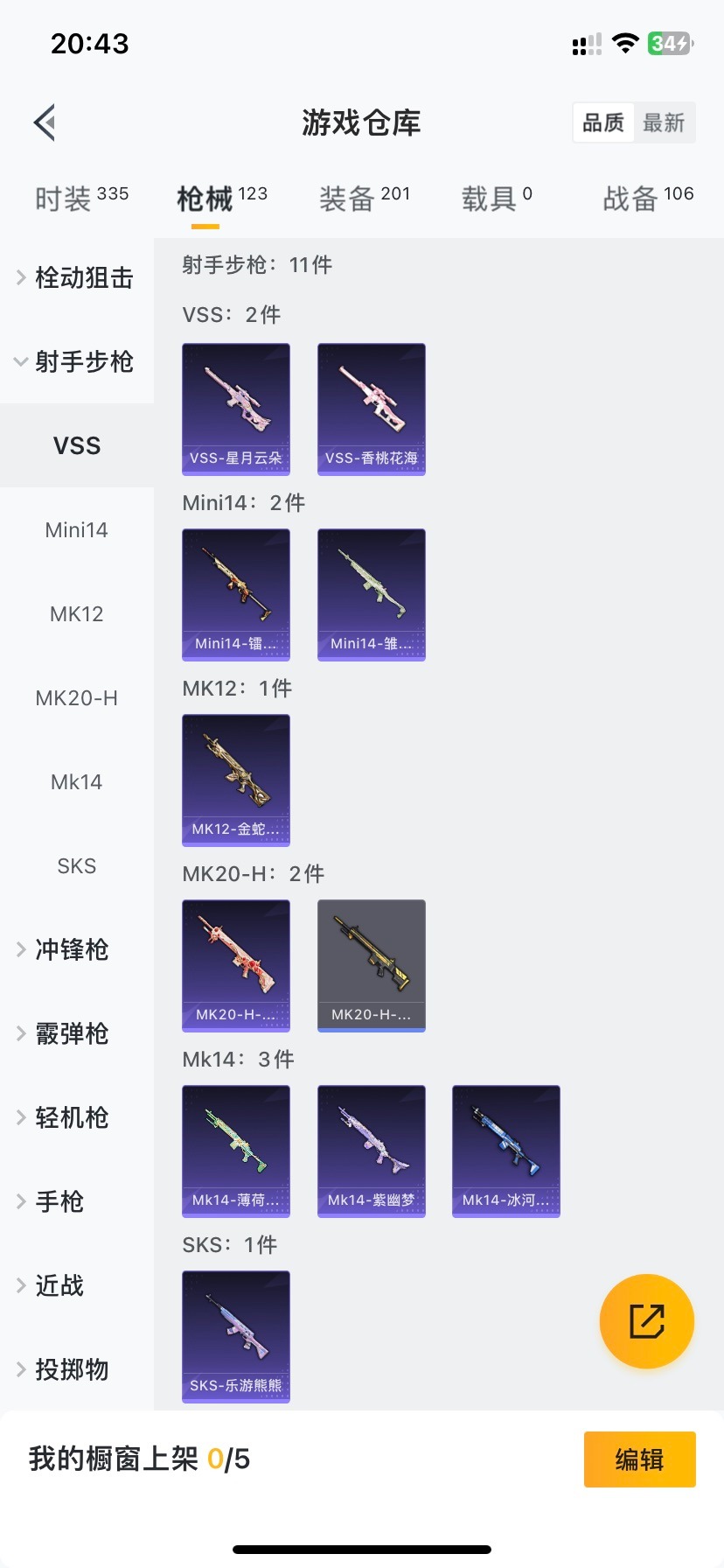Switch to the 战备 tab
The image size is (724, 1568).
coord(647,199)
